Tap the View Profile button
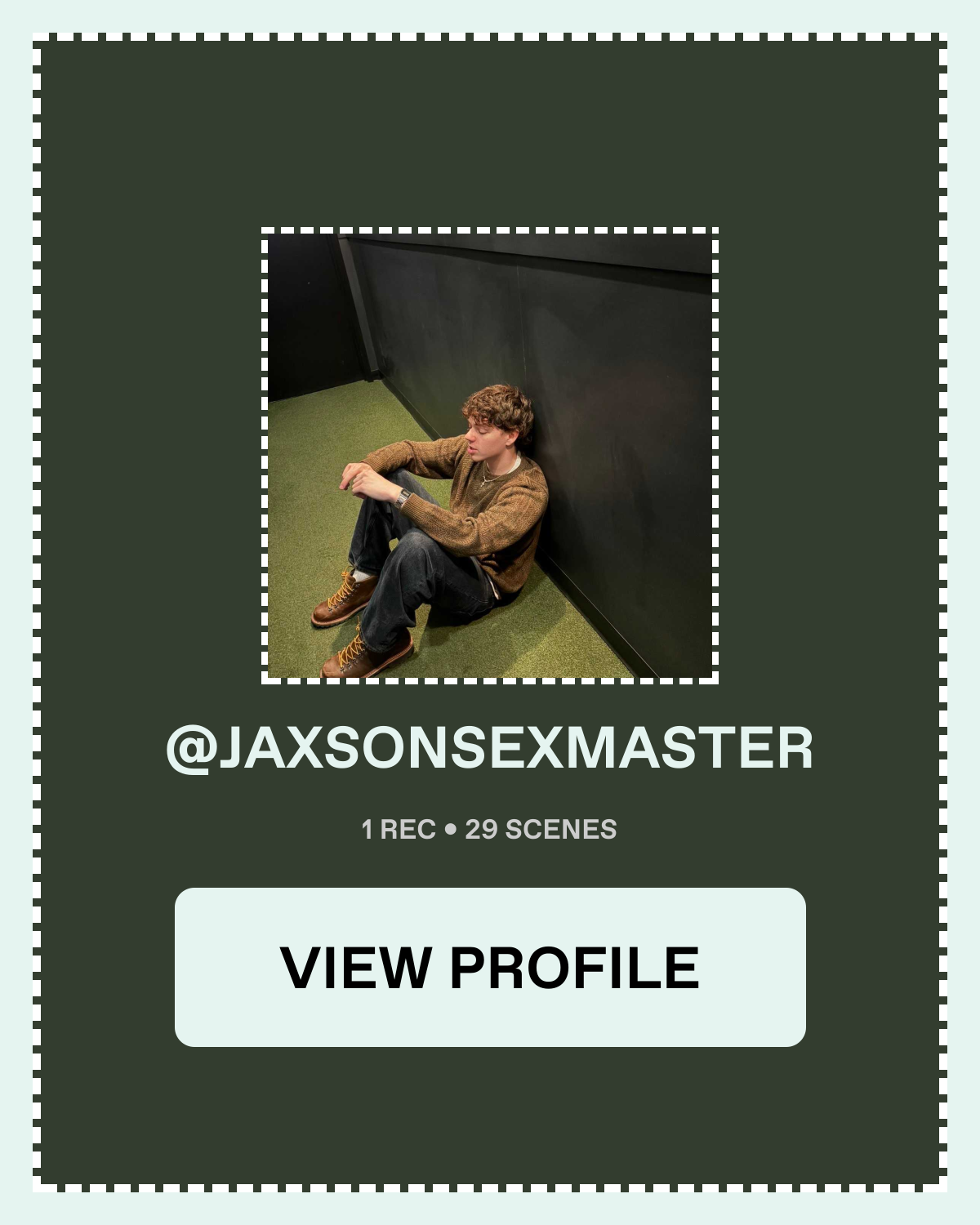 pos(490,967)
